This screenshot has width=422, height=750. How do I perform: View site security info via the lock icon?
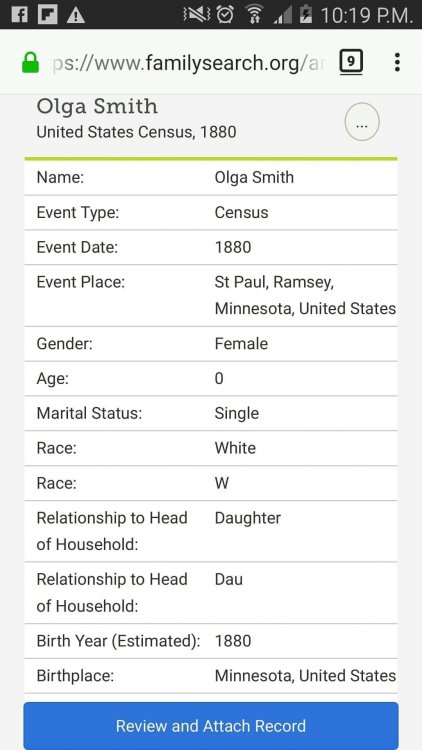click(31, 63)
